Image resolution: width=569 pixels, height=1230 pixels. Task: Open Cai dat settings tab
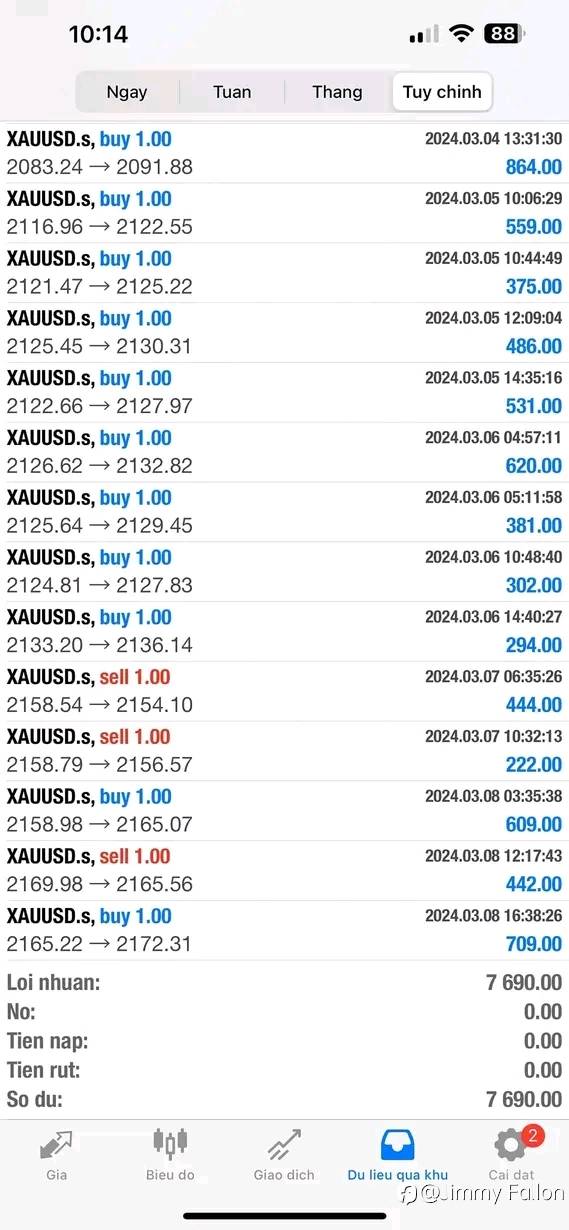(x=511, y=1155)
